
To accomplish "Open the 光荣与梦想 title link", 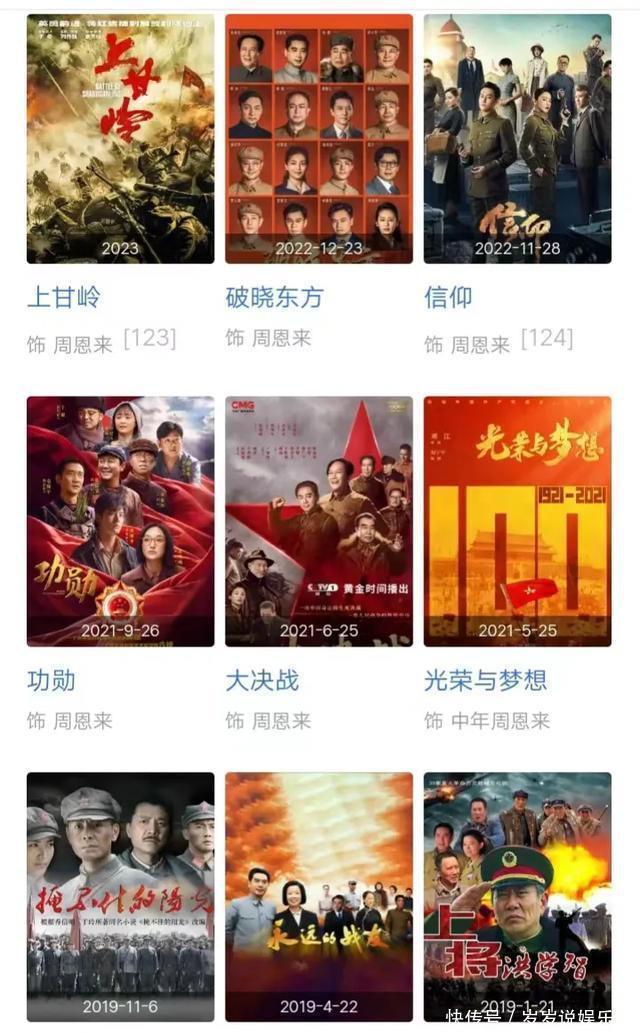I will (x=485, y=681).
